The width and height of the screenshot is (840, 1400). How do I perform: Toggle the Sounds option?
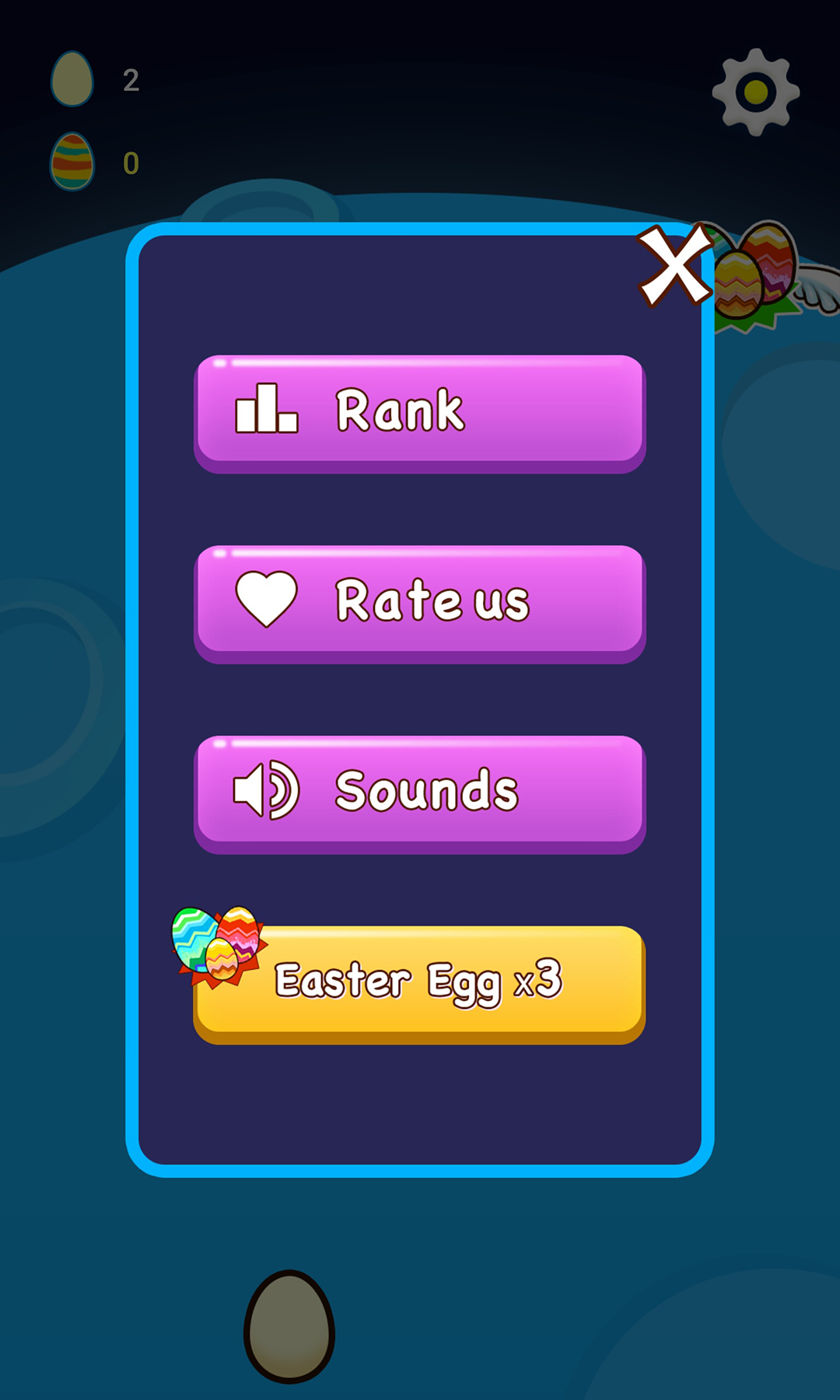coord(419,792)
